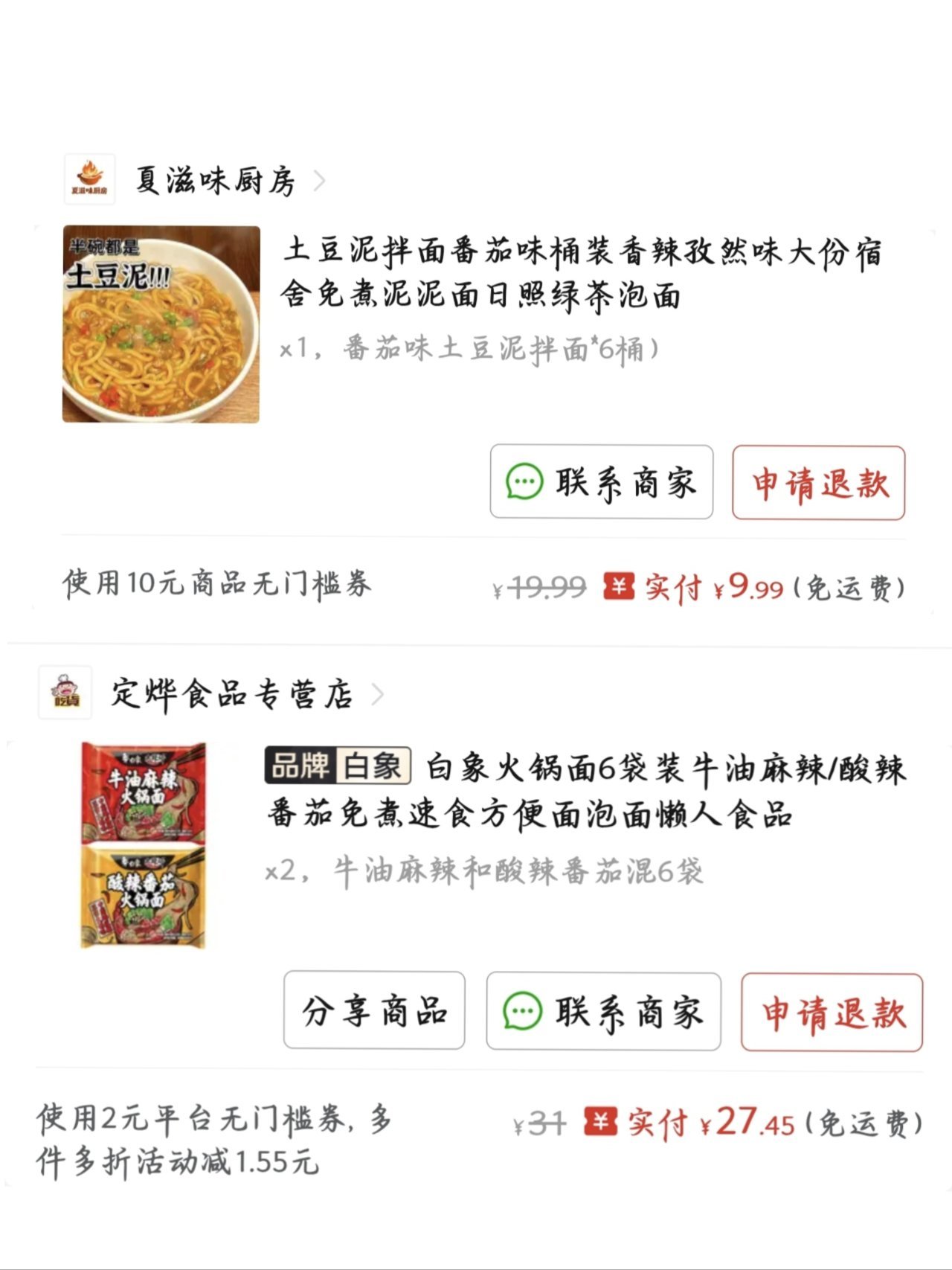Viewport: 952px width, 1270px height.
Task: Open the 土豆泥拌面 product image
Action: click(161, 324)
